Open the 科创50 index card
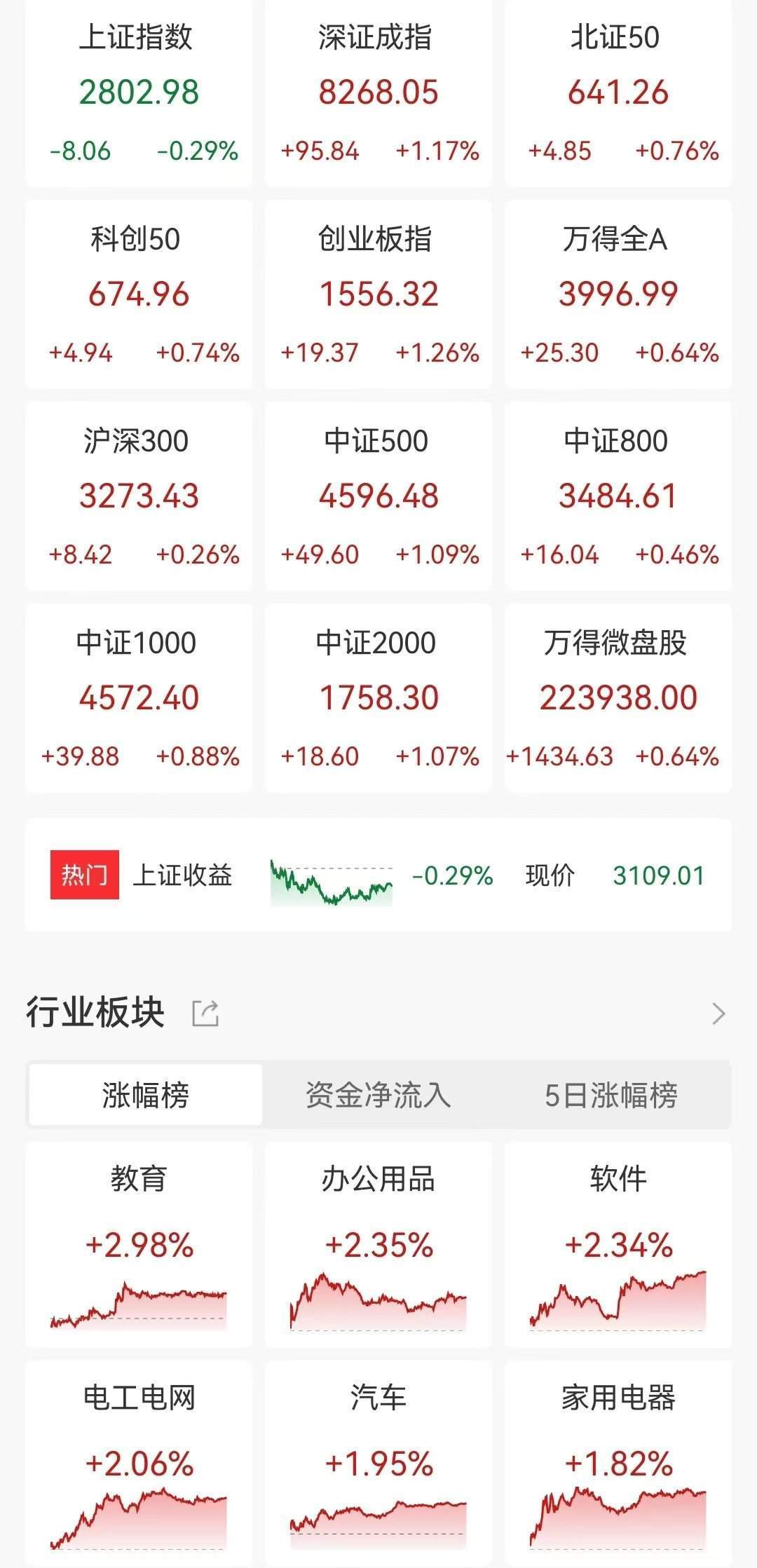Screen dimensions: 757x1568 click(x=139, y=294)
